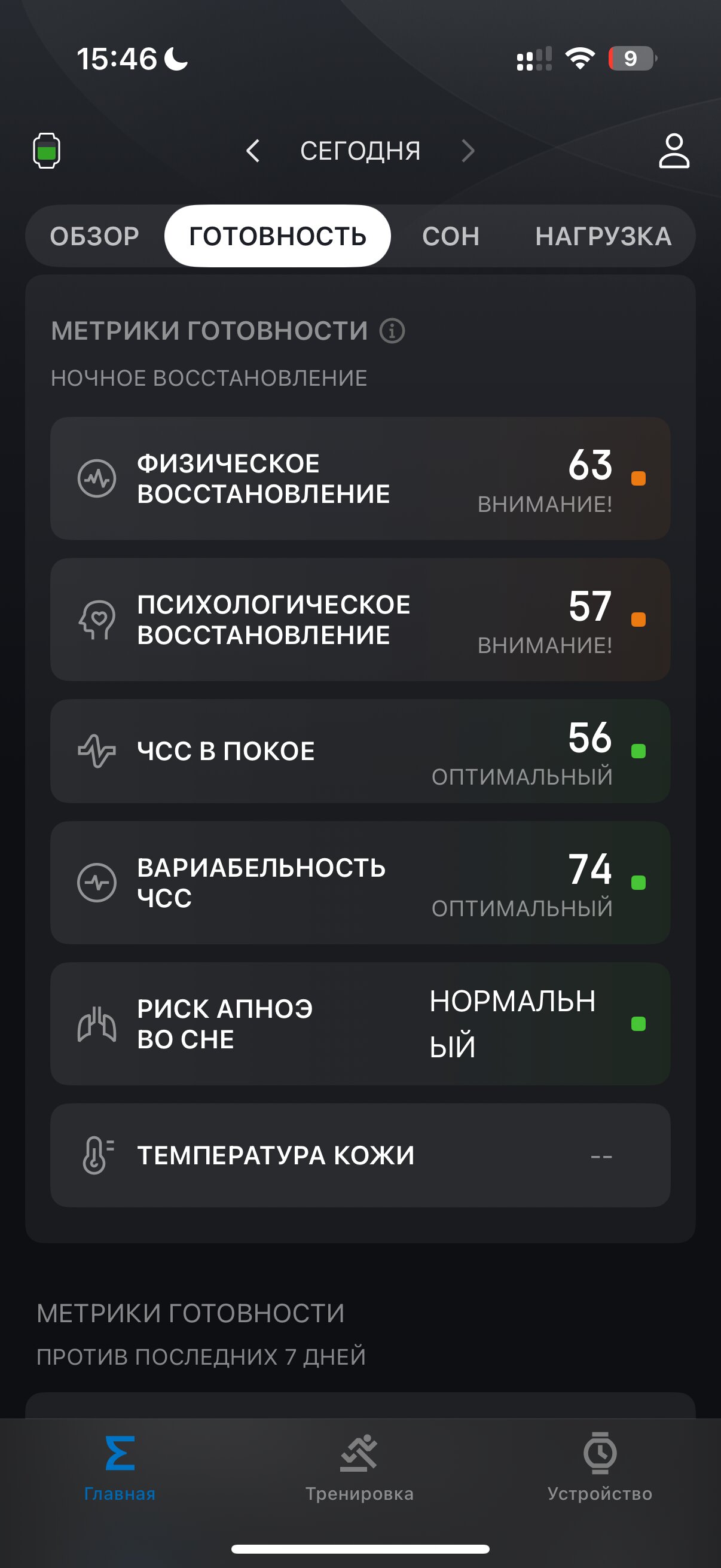Image resolution: width=721 pixels, height=1568 pixels.
Task: Open the watch battery status icon
Action: tap(46, 150)
